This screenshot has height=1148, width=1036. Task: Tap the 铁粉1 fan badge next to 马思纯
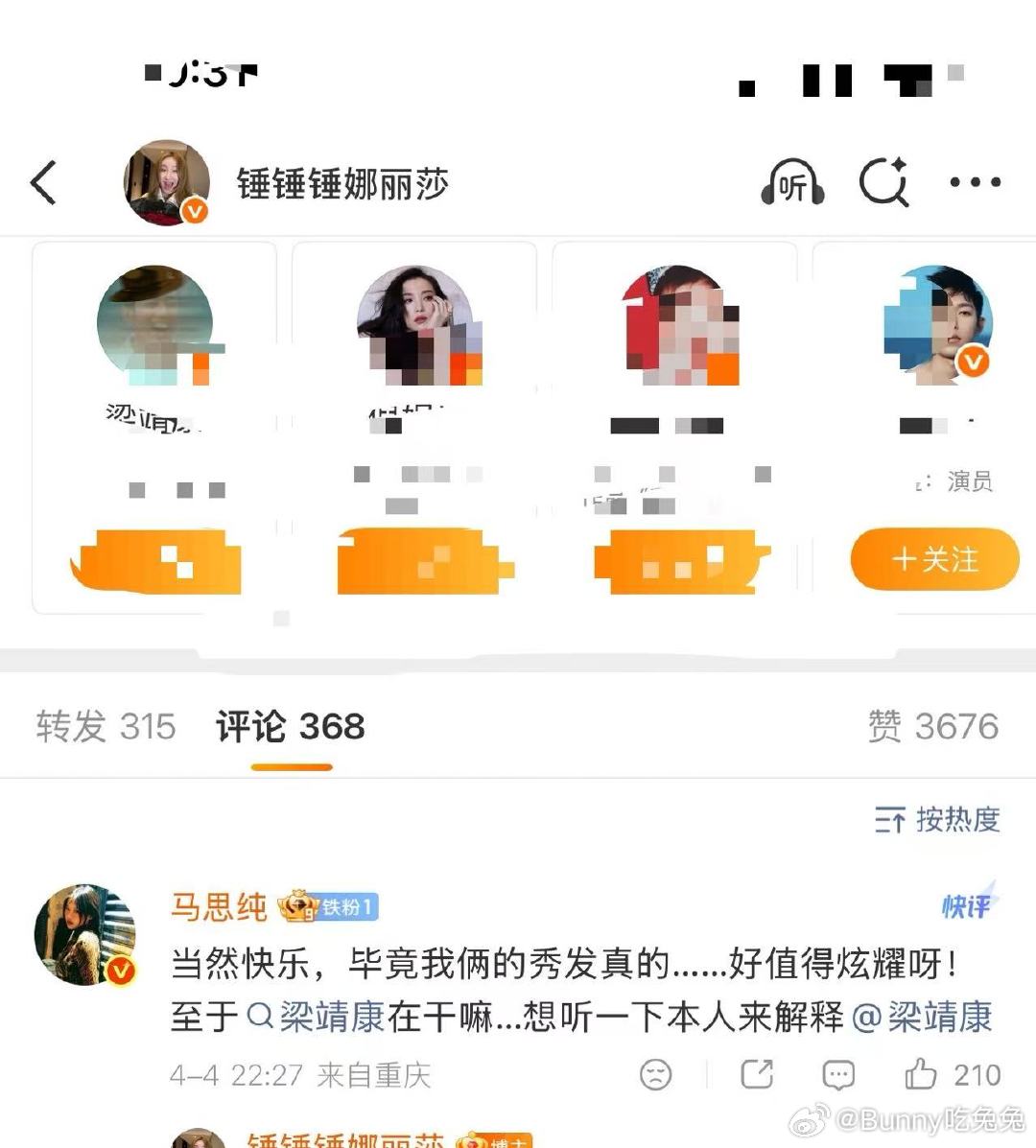click(x=331, y=906)
